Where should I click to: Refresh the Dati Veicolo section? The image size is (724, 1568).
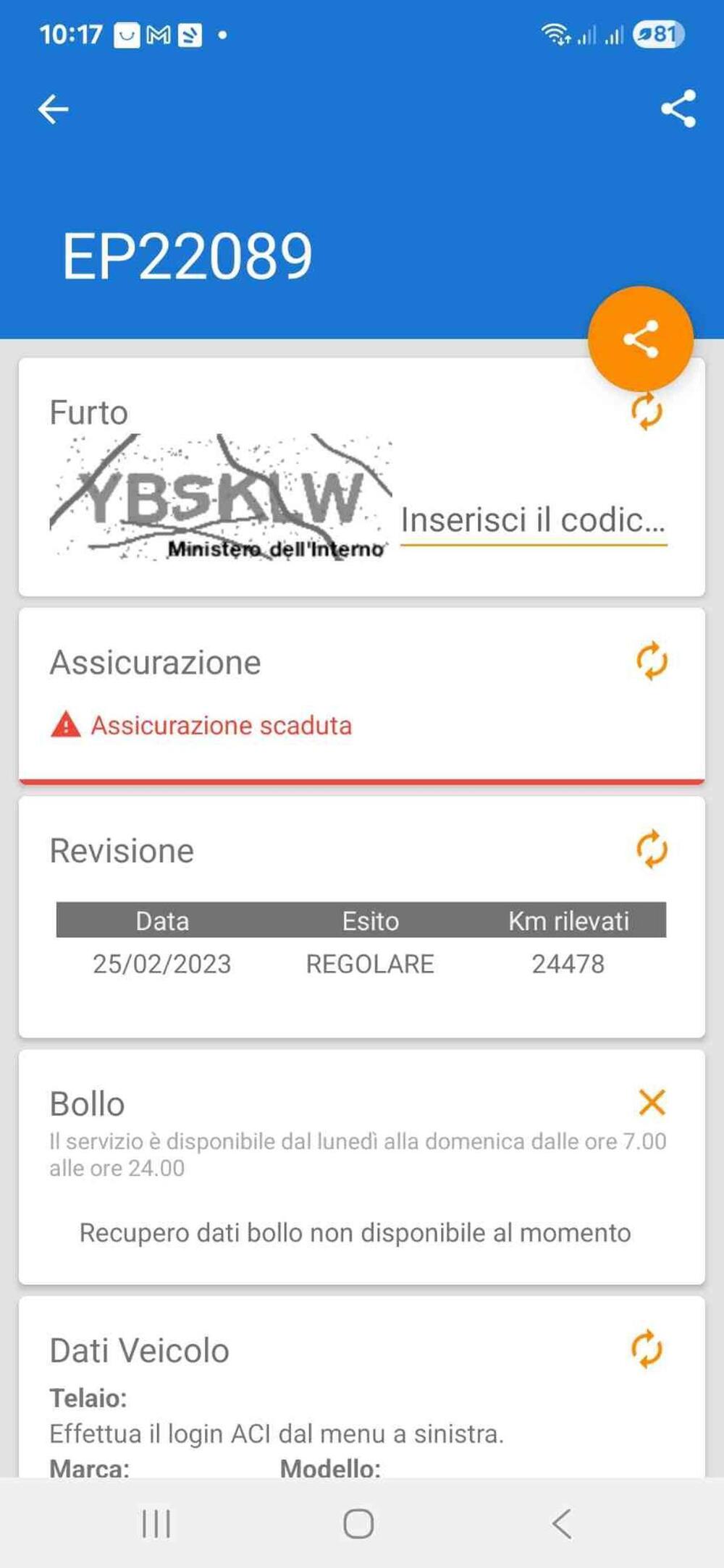pyautogui.click(x=647, y=1347)
